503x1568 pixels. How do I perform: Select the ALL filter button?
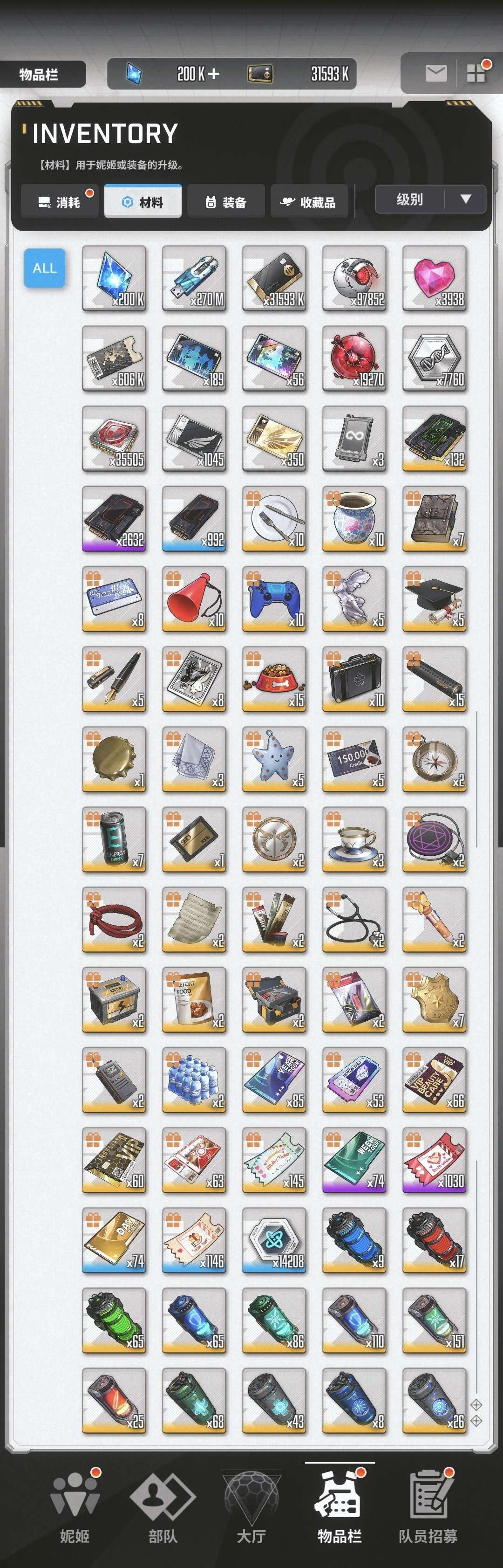tap(44, 268)
